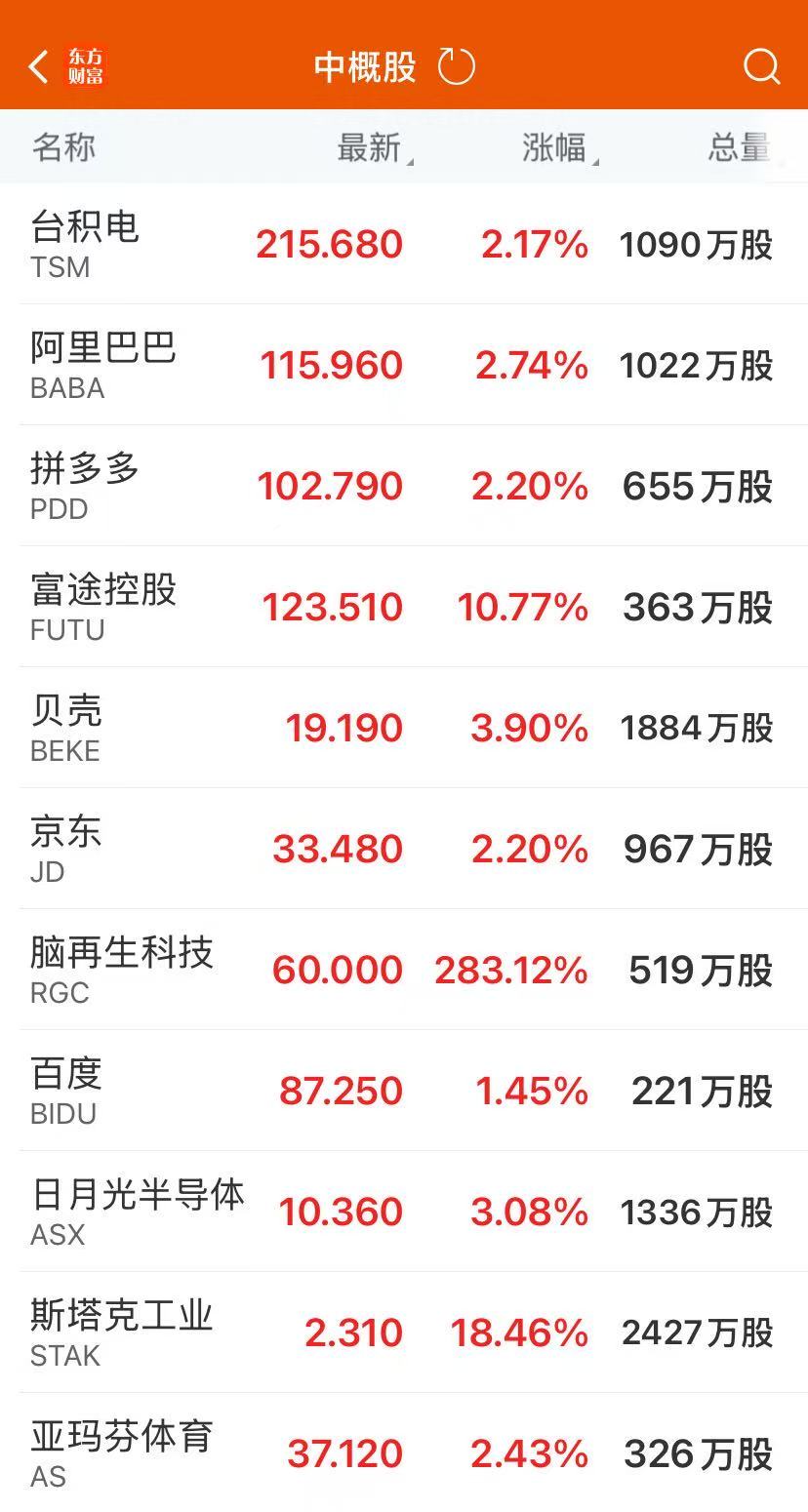Screen dimensions: 808x1512
Task: Open the 亚玛芬体育 AS row
Action: 404,1453
